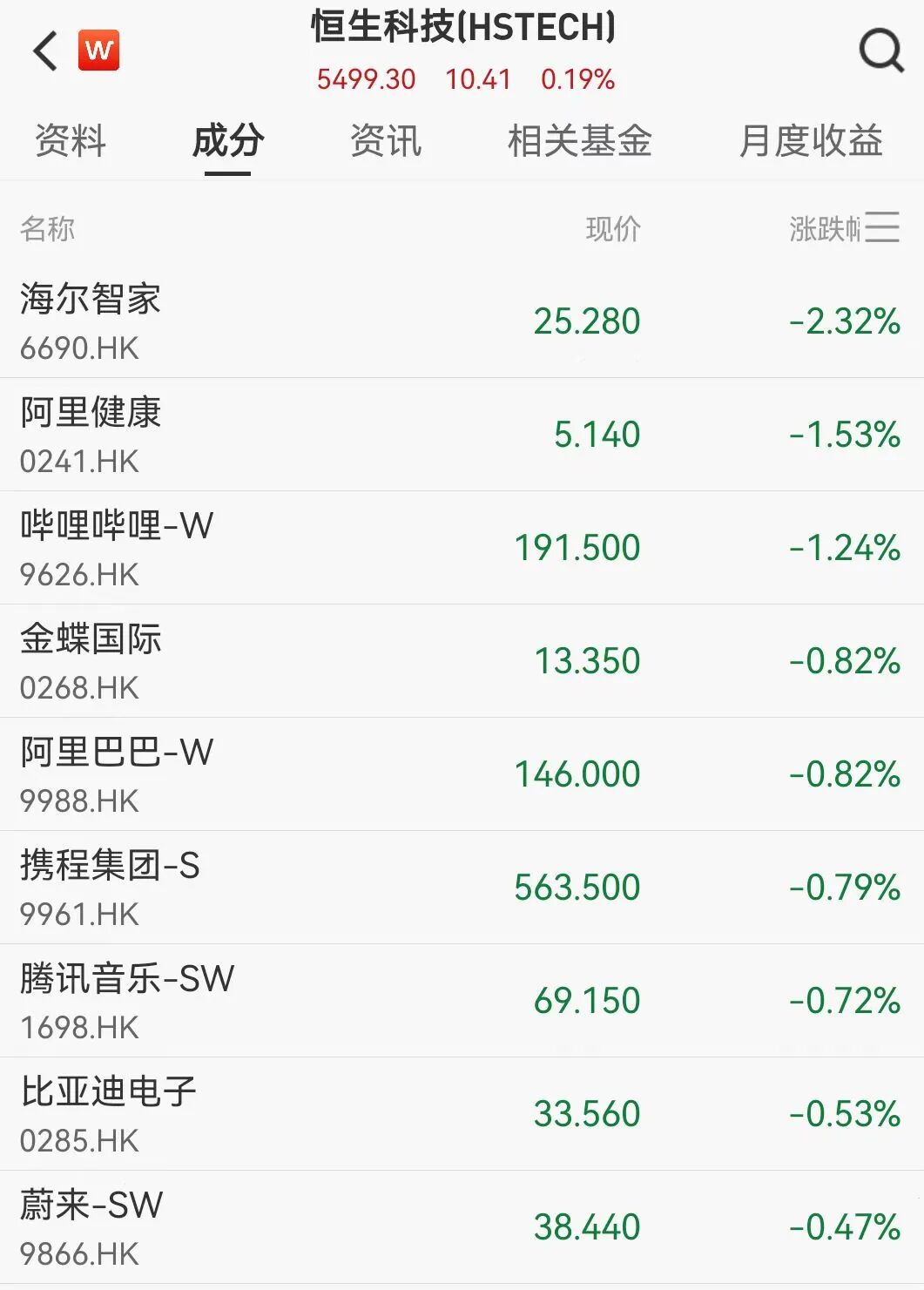Select the 月度收益 tab
This screenshot has width=924, height=1290.
811,141
